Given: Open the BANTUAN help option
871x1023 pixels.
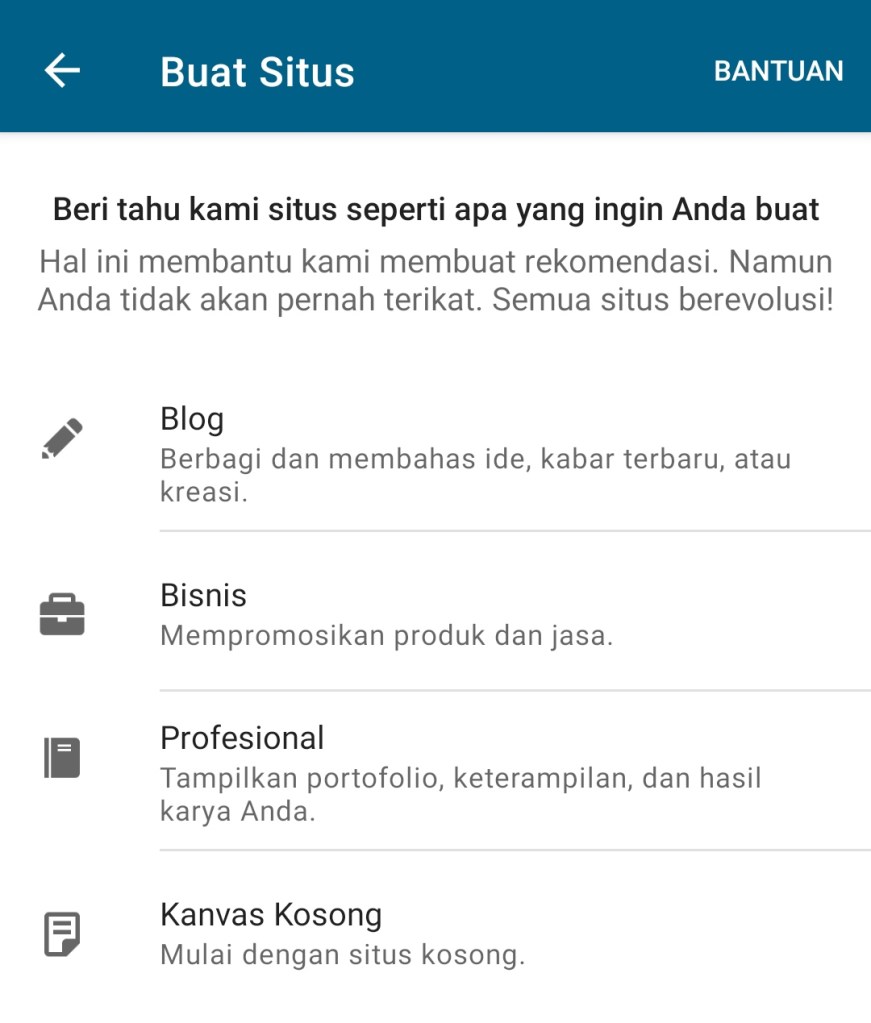Looking at the screenshot, I should tap(778, 71).
